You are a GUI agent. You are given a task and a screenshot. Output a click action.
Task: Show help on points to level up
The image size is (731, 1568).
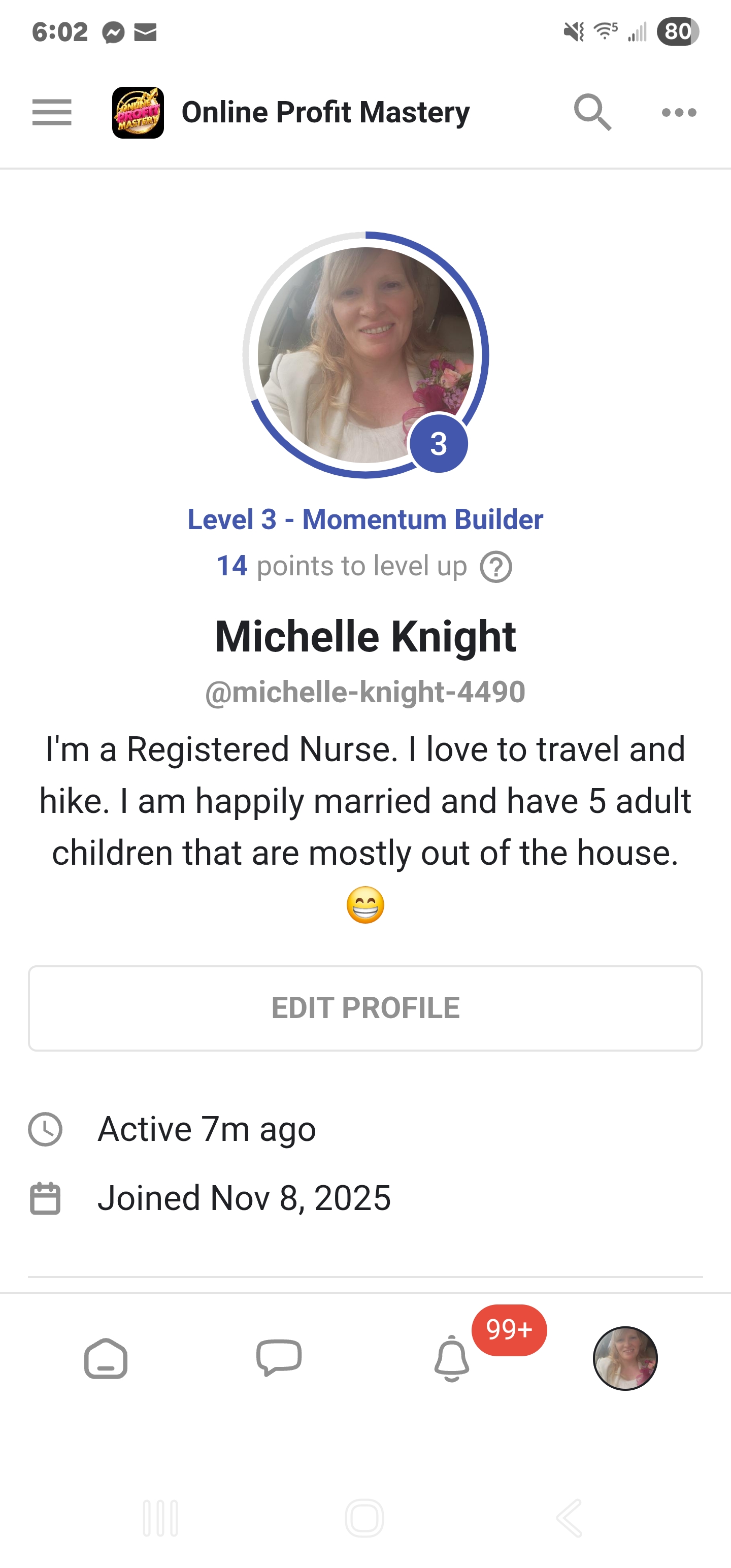click(495, 567)
